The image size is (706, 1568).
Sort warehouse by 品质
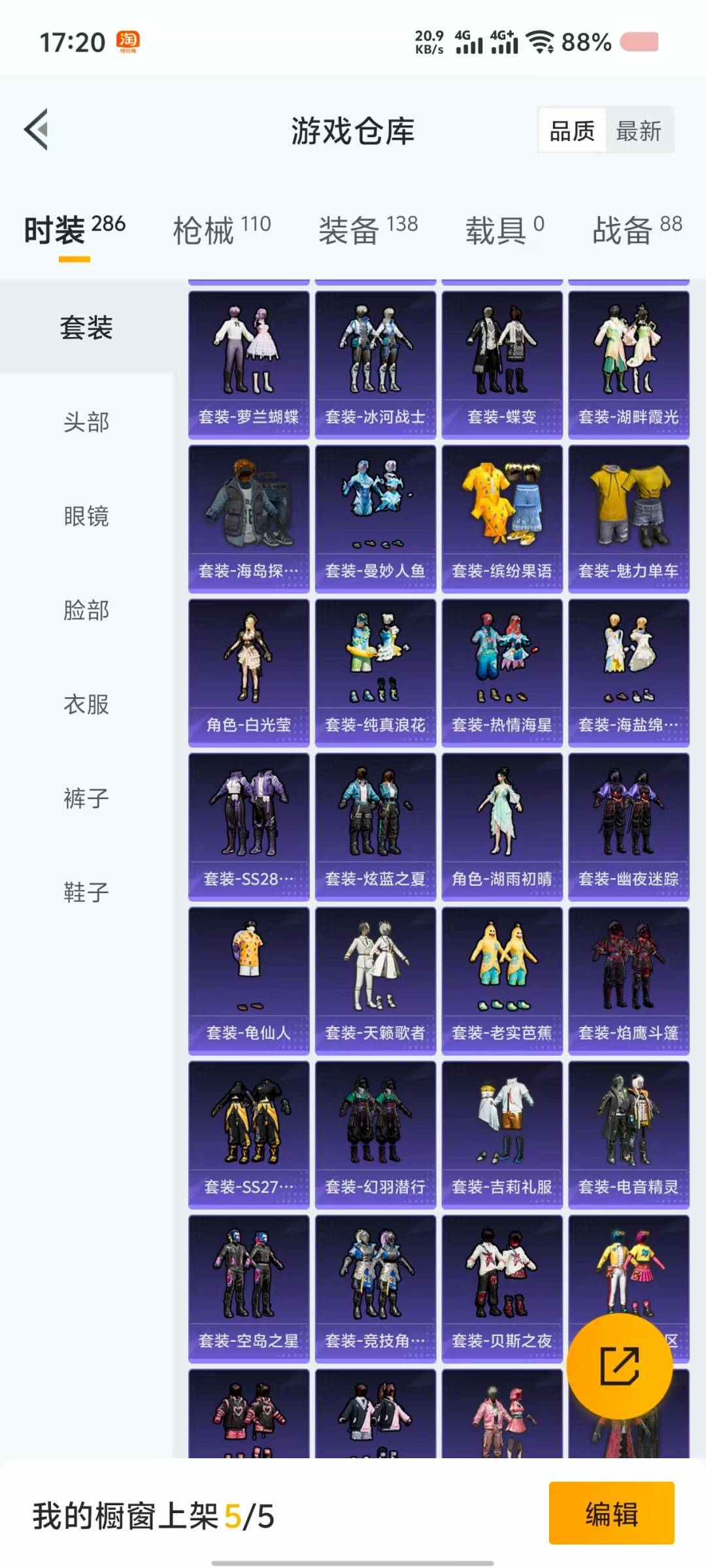[572, 131]
